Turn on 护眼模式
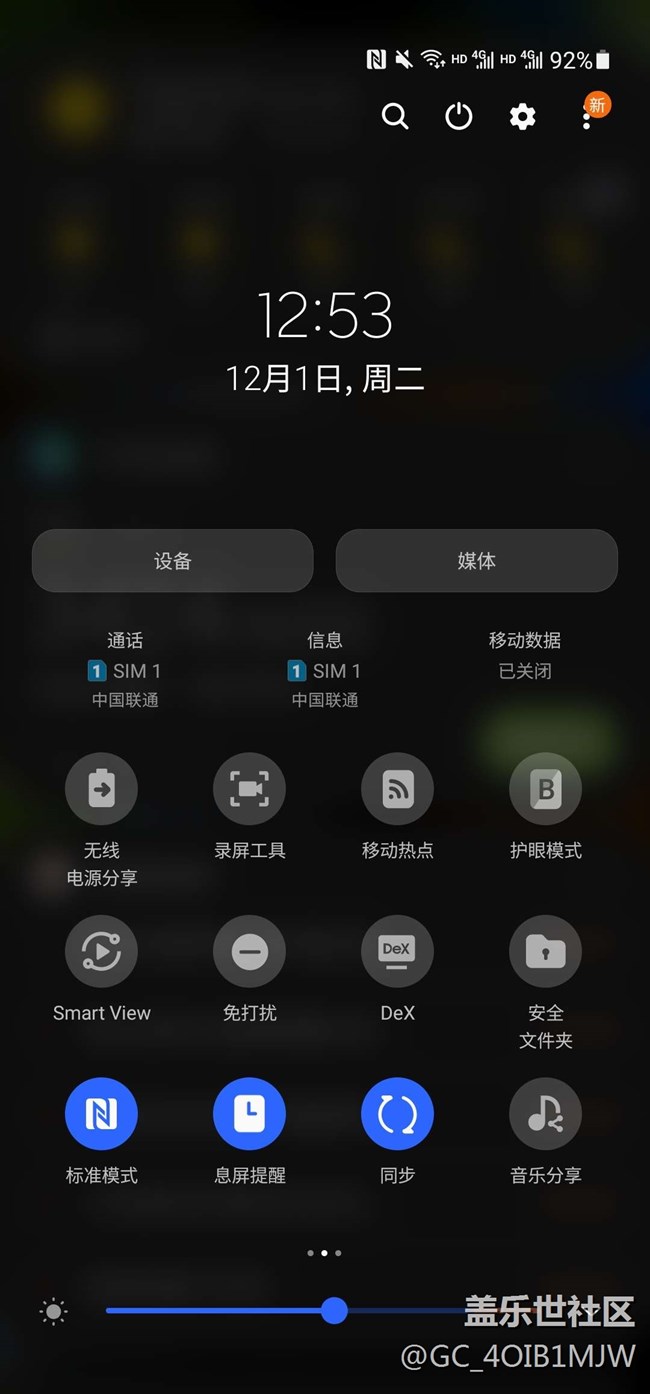The width and height of the screenshot is (650, 1394). point(546,789)
